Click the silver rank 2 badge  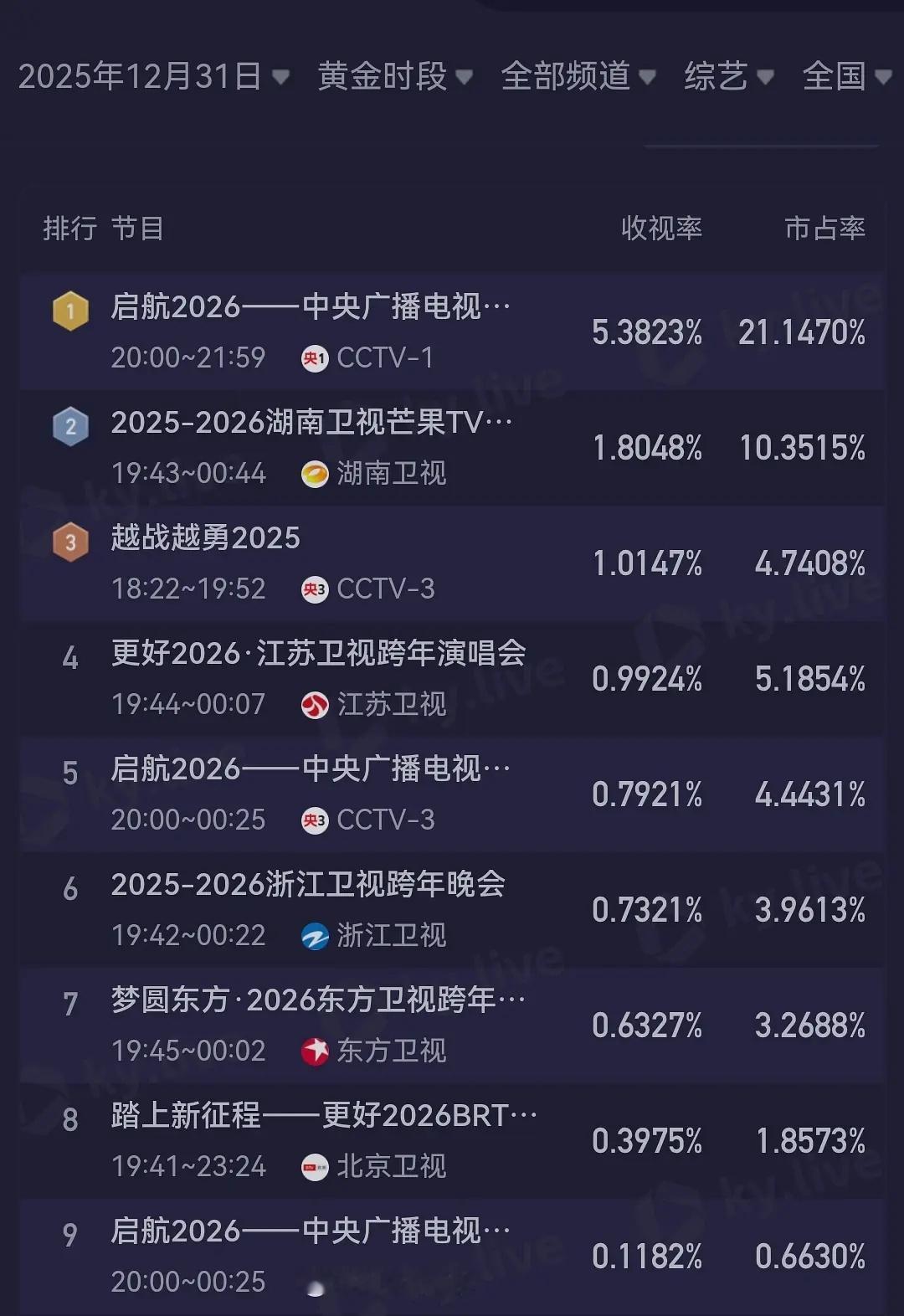tap(71, 424)
